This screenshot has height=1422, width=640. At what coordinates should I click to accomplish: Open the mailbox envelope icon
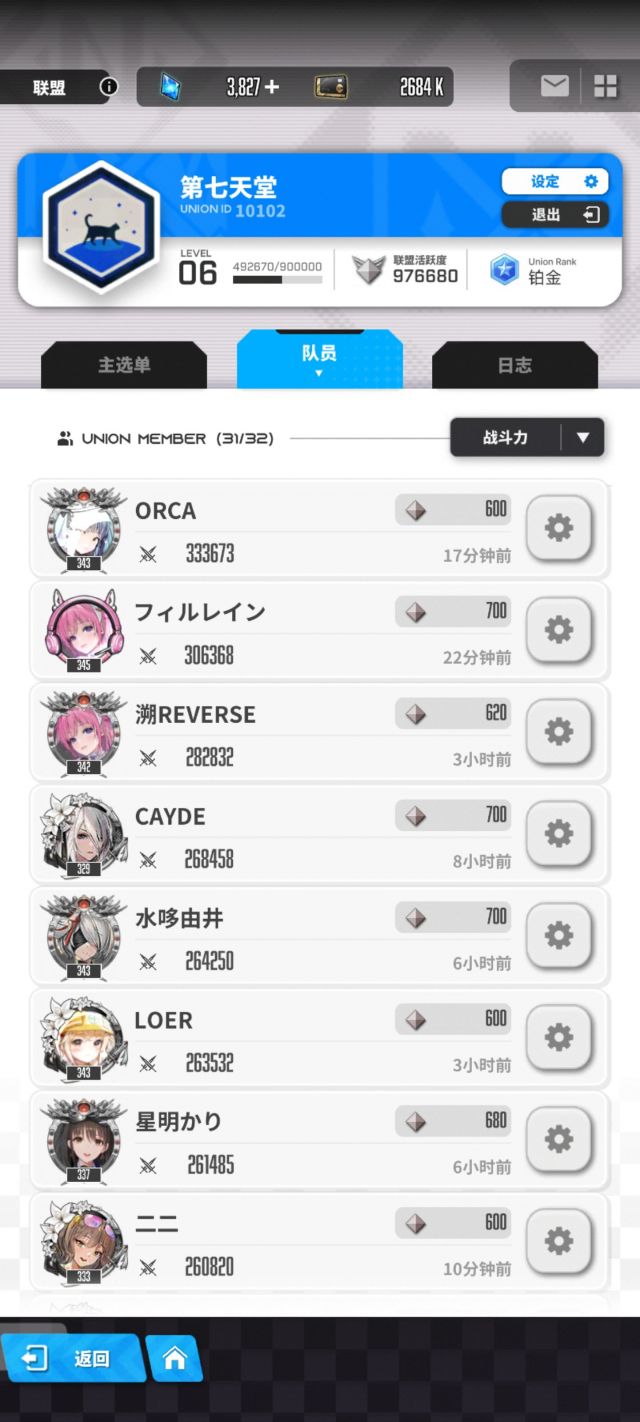point(555,86)
